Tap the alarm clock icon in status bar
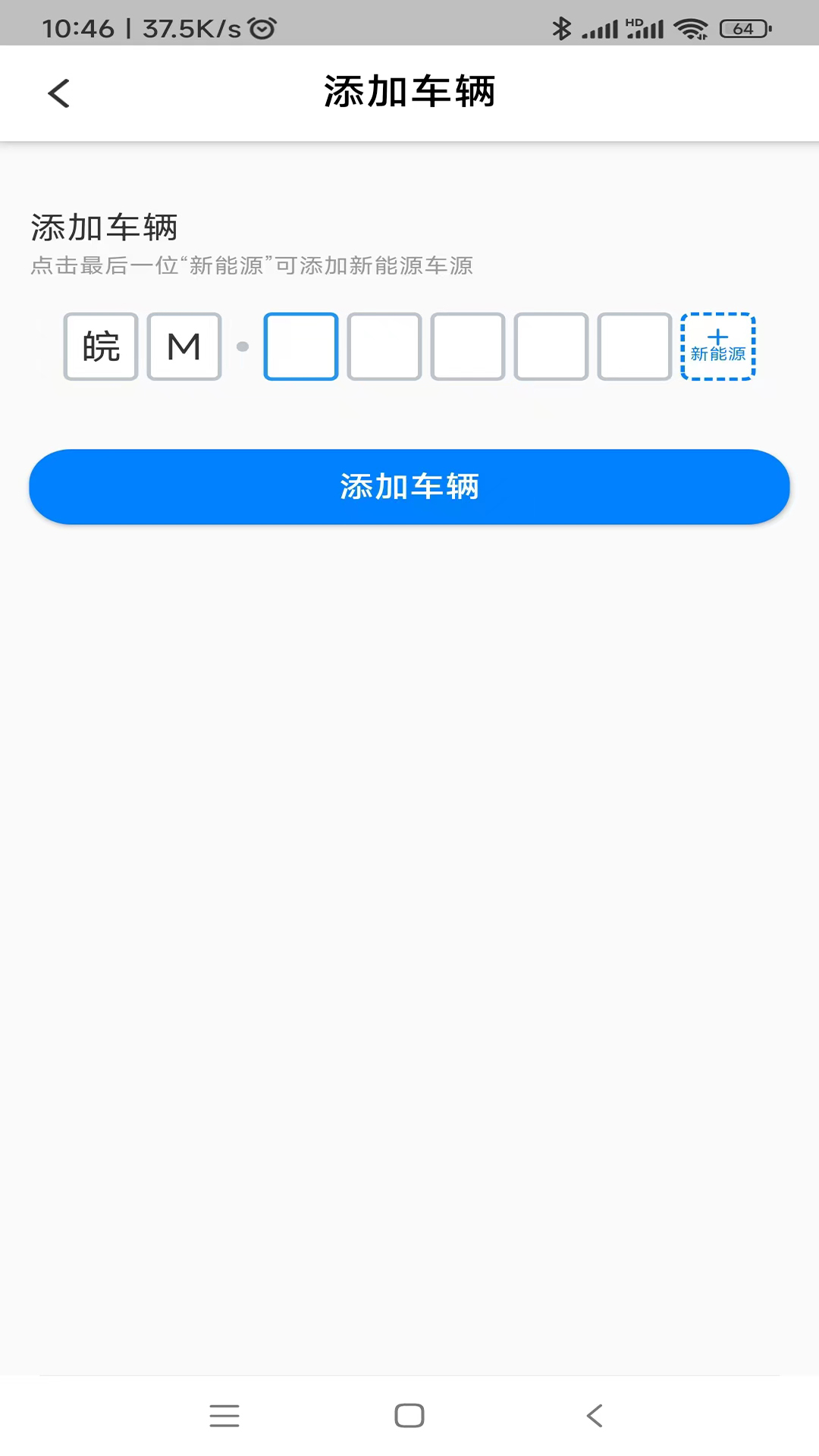819x1456 pixels. point(260,28)
